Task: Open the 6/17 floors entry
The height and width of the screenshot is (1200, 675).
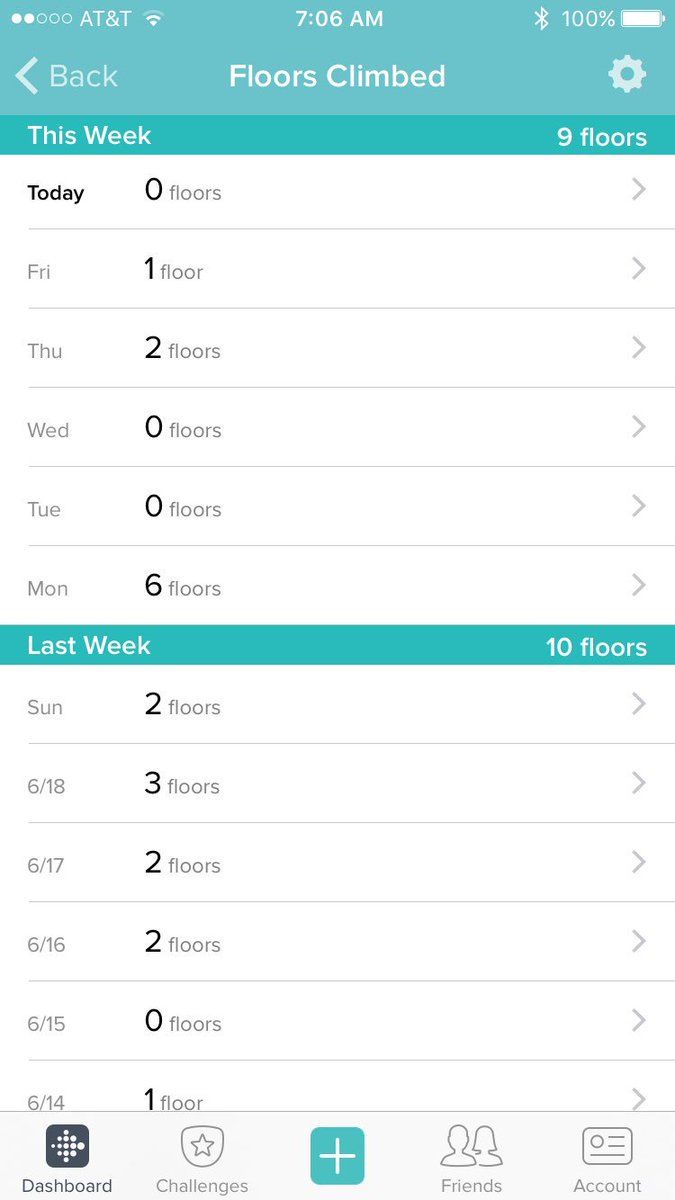Action: pyautogui.click(x=337, y=863)
